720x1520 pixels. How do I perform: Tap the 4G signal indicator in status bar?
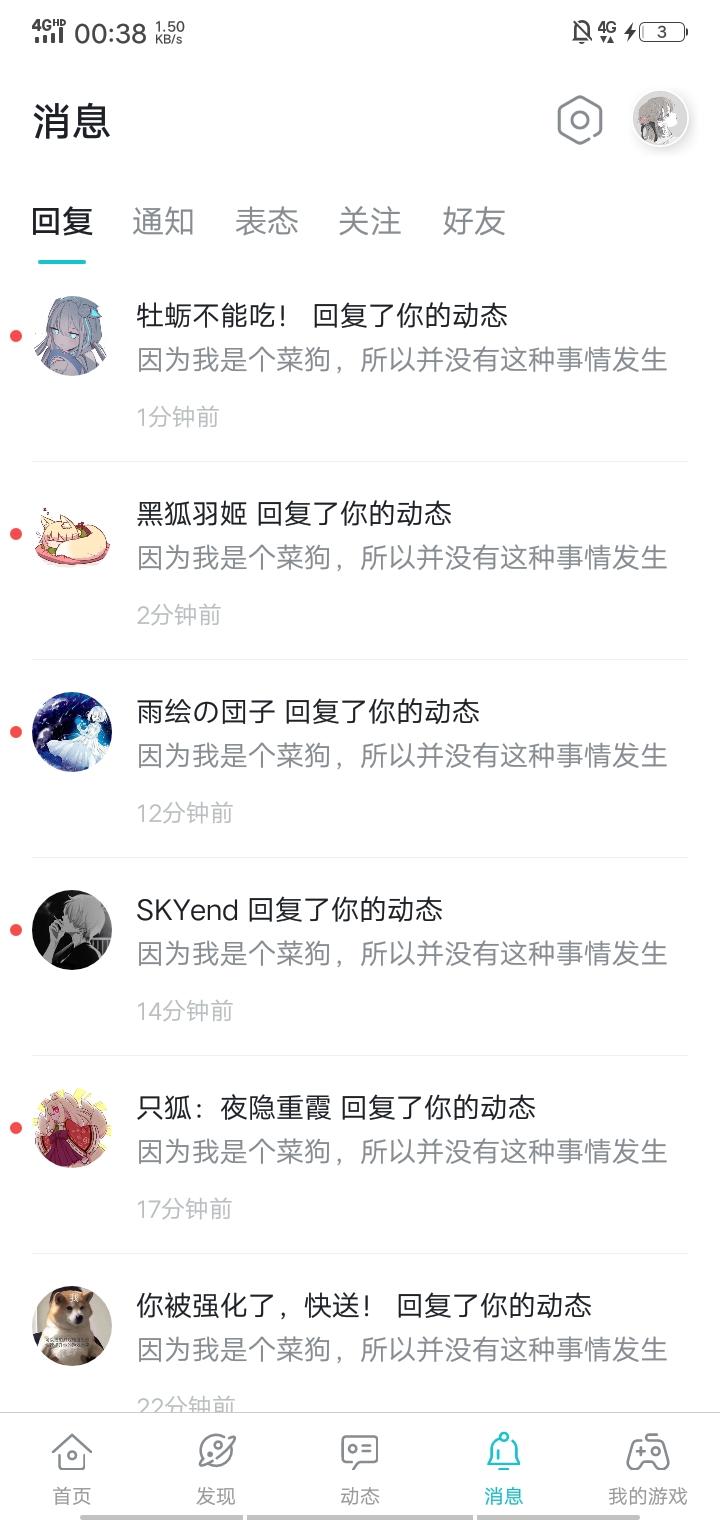pos(48,30)
